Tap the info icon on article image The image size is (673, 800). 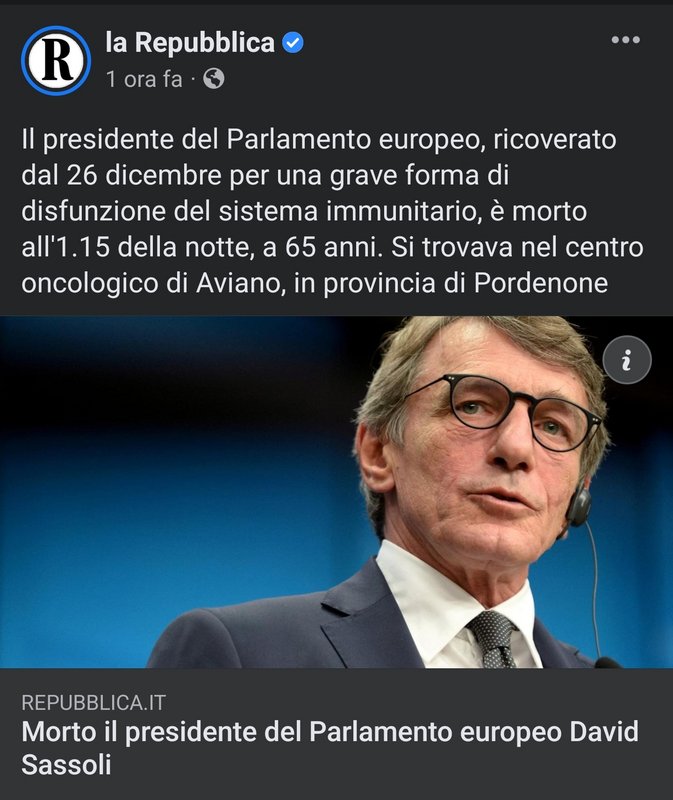627,361
